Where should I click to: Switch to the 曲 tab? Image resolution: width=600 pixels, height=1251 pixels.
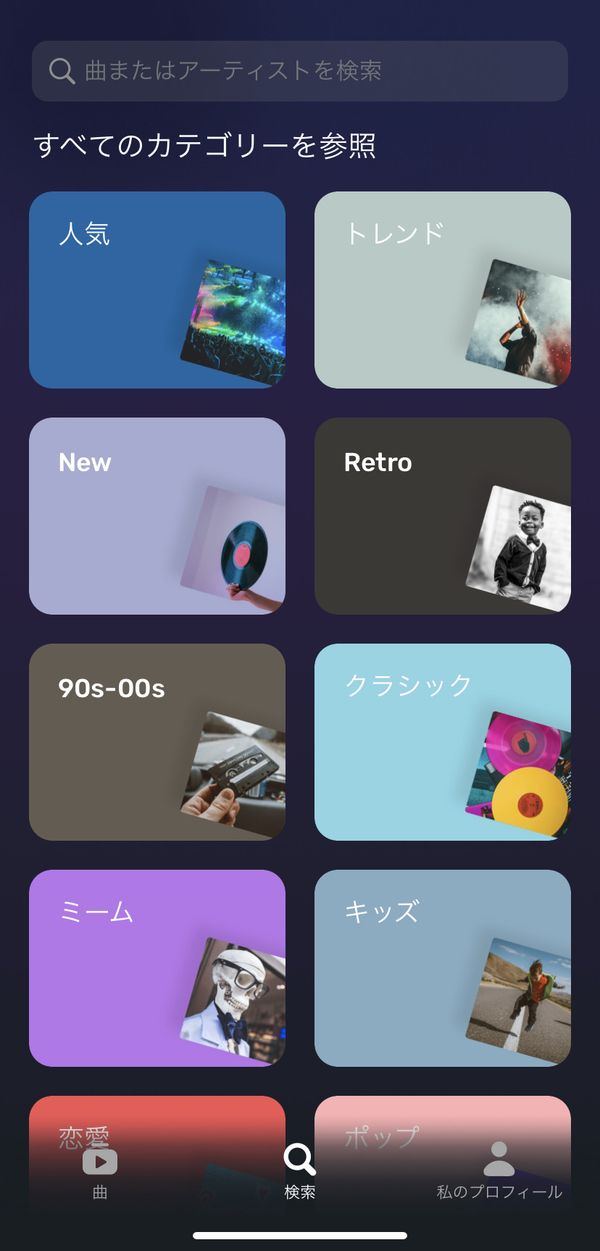[100, 1174]
